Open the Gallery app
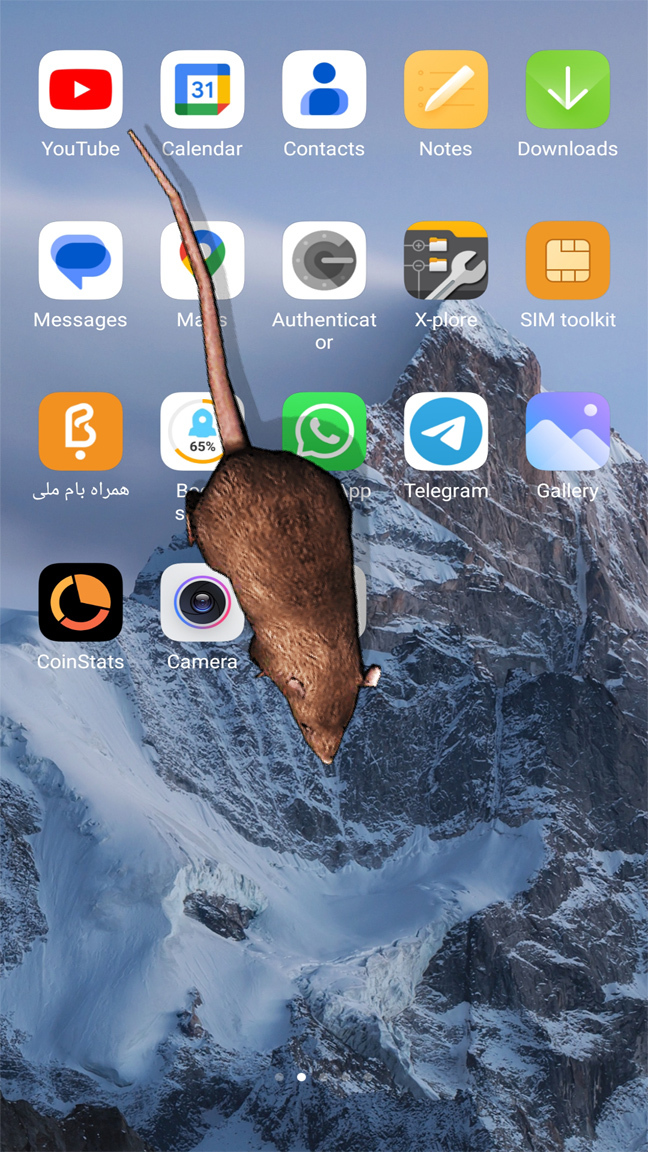This screenshot has height=1152, width=648. (x=568, y=432)
